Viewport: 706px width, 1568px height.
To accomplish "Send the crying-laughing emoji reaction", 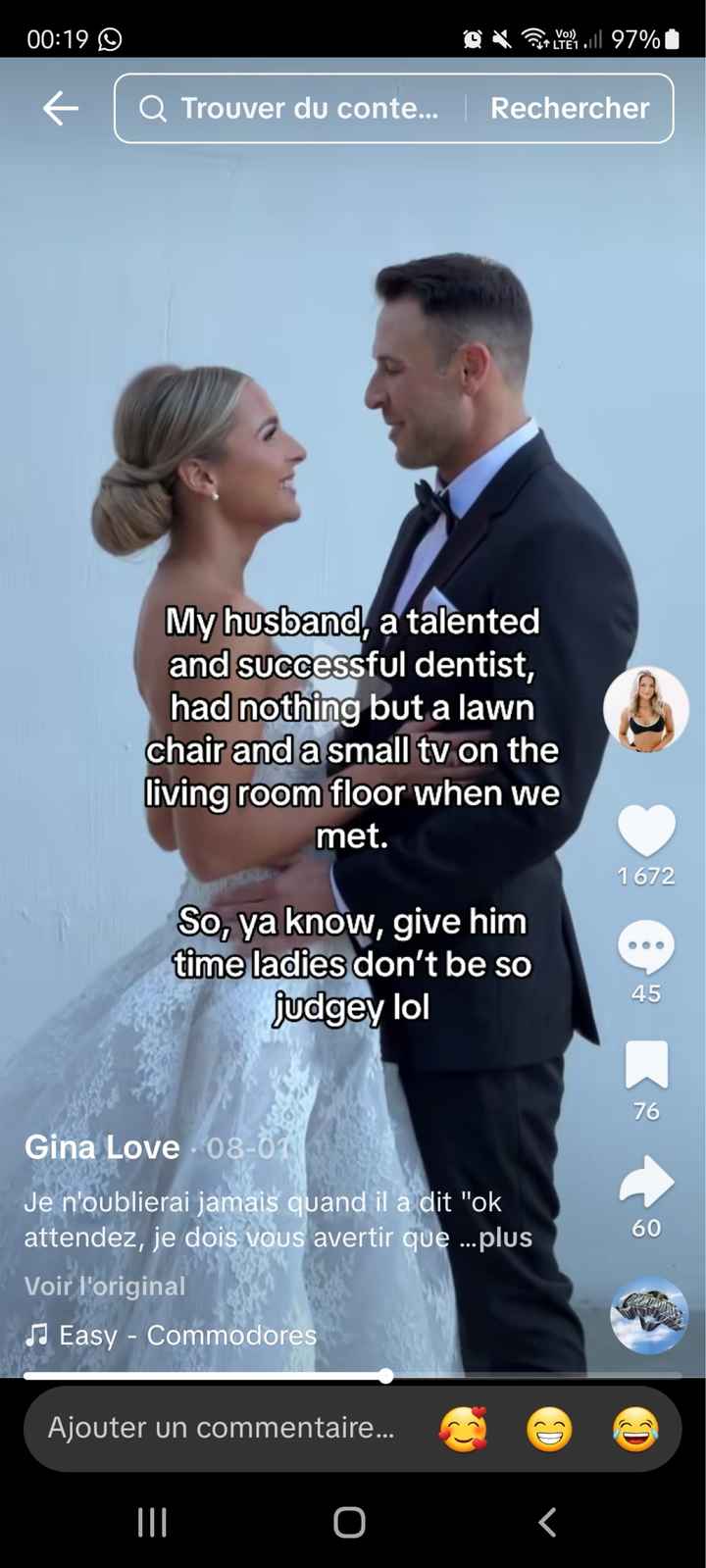I will pyautogui.click(x=635, y=1429).
